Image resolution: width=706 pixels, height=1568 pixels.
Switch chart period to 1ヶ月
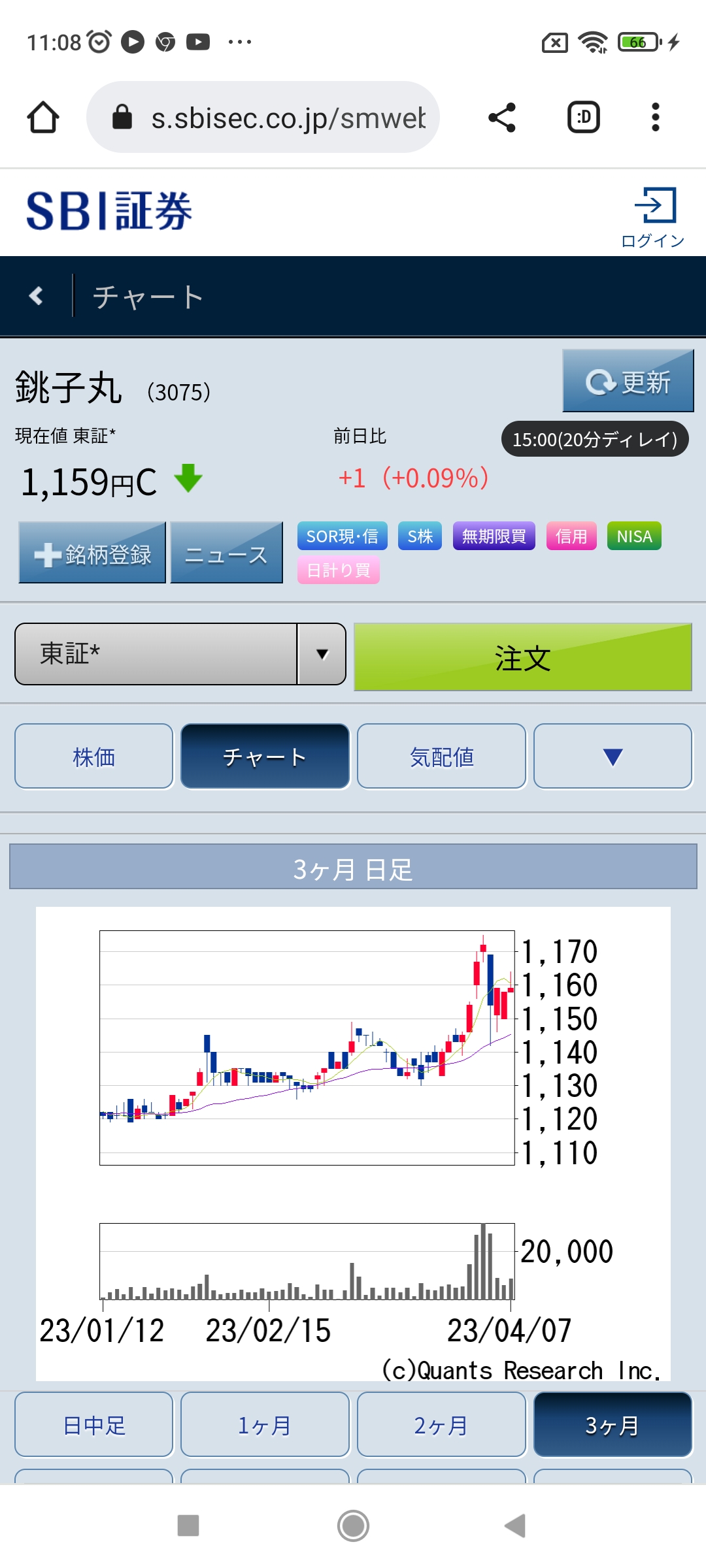[x=265, y=1424]
